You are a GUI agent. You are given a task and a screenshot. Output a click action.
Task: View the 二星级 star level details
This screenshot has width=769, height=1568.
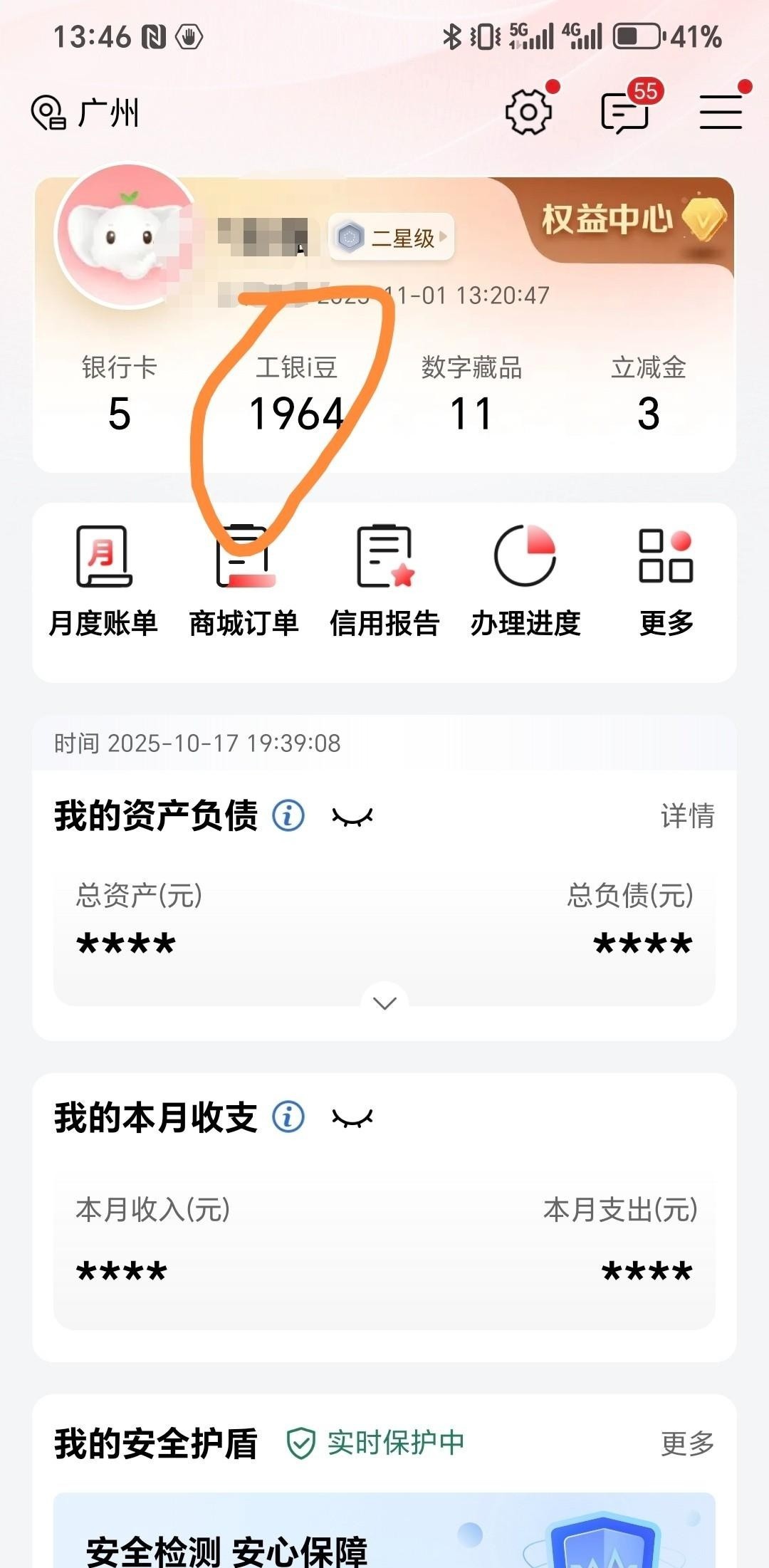(392, 237)
